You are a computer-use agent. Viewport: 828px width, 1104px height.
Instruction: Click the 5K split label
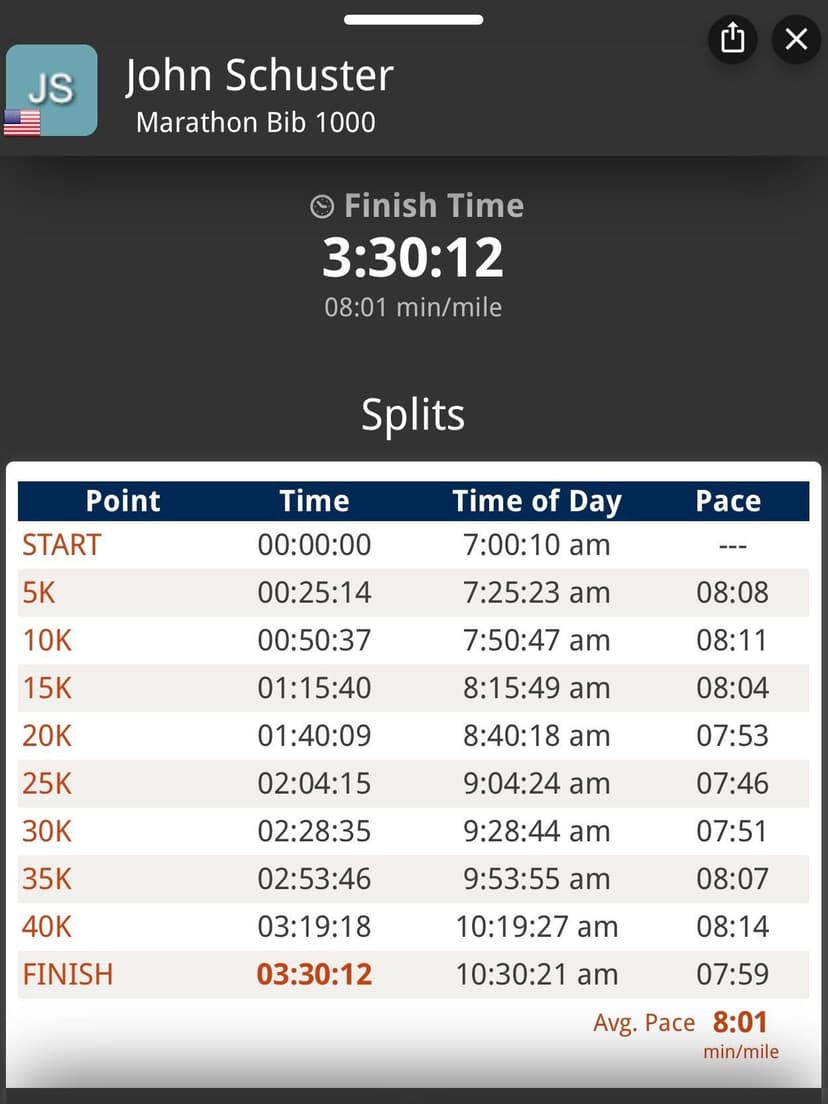pyautogui.click(x=38, y=592)
